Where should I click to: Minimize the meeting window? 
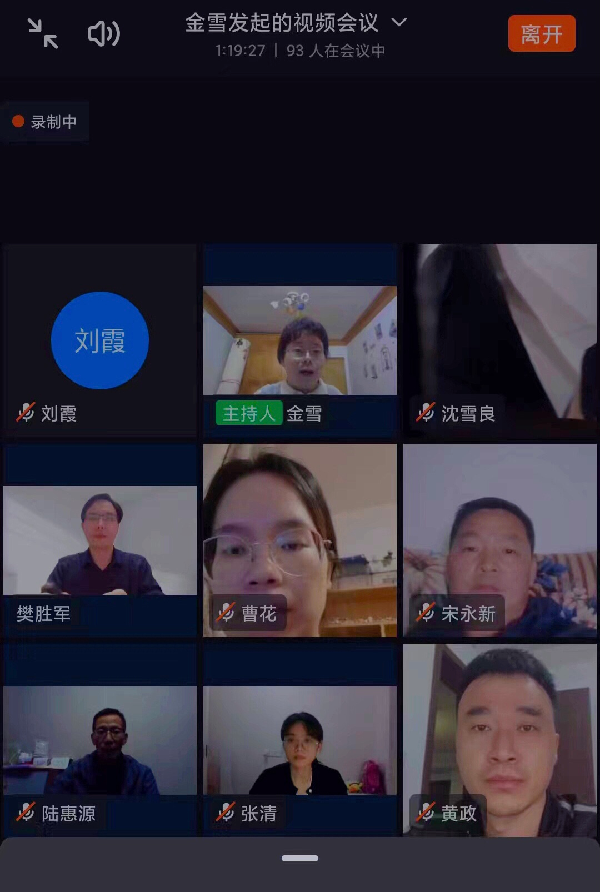[x=42, y=34]
